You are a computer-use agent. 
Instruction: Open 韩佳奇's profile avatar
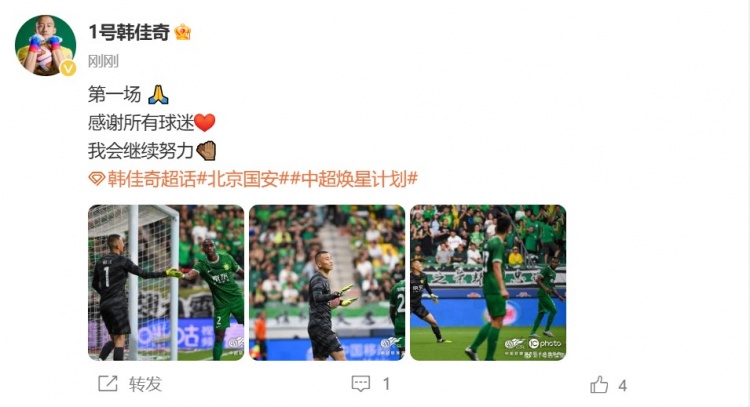coord(45,45)
